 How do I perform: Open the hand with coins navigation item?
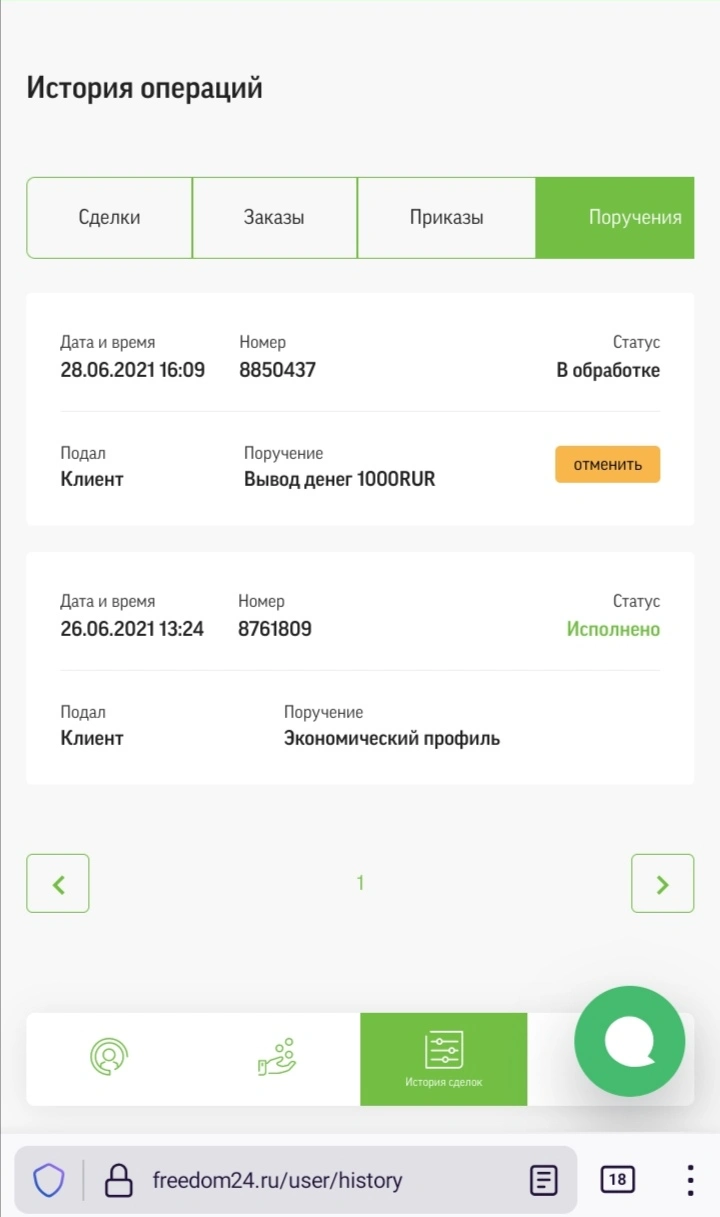point(276,1056)
